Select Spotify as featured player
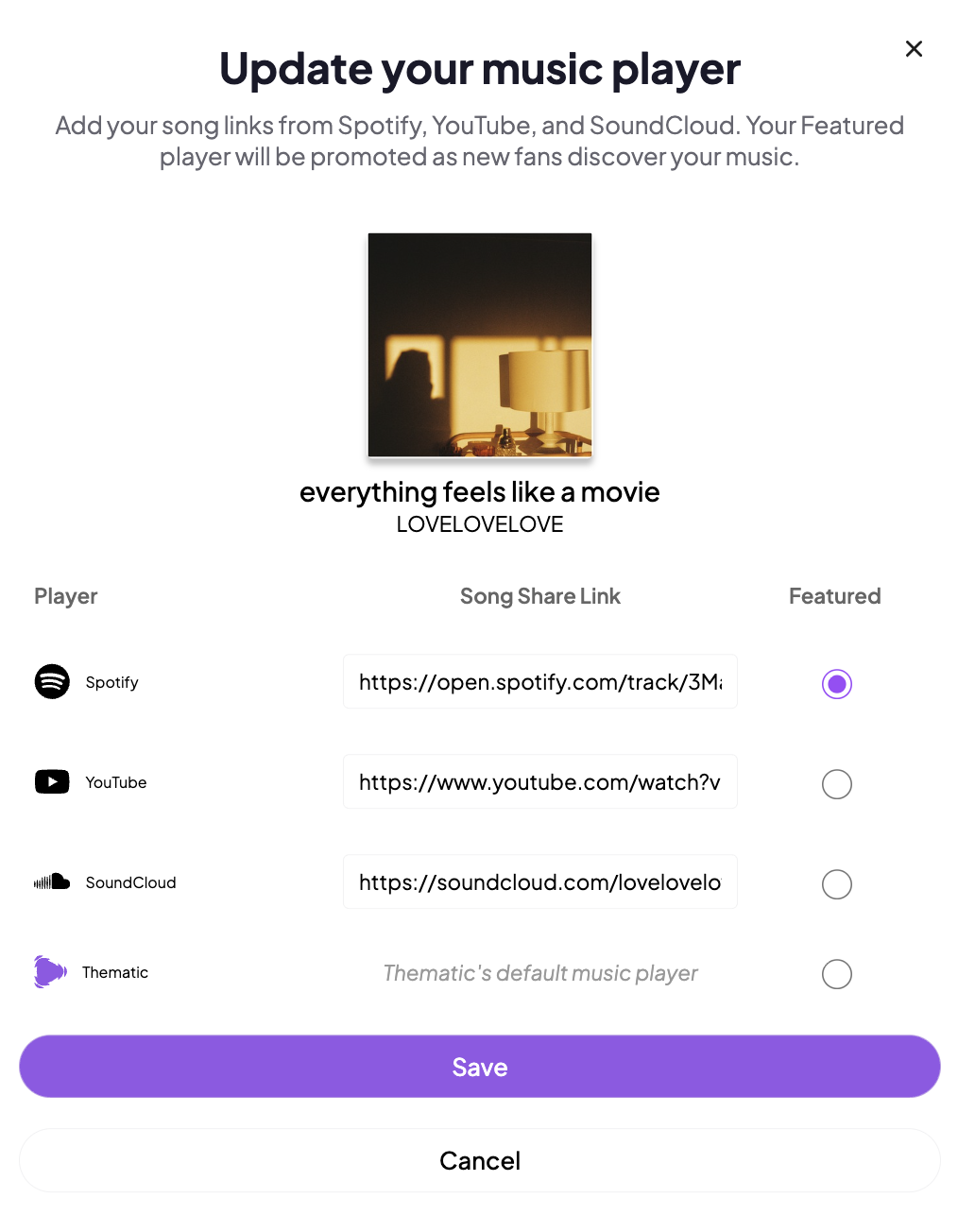Viewport: 958px width, 1232px height. tap(836, 684)
